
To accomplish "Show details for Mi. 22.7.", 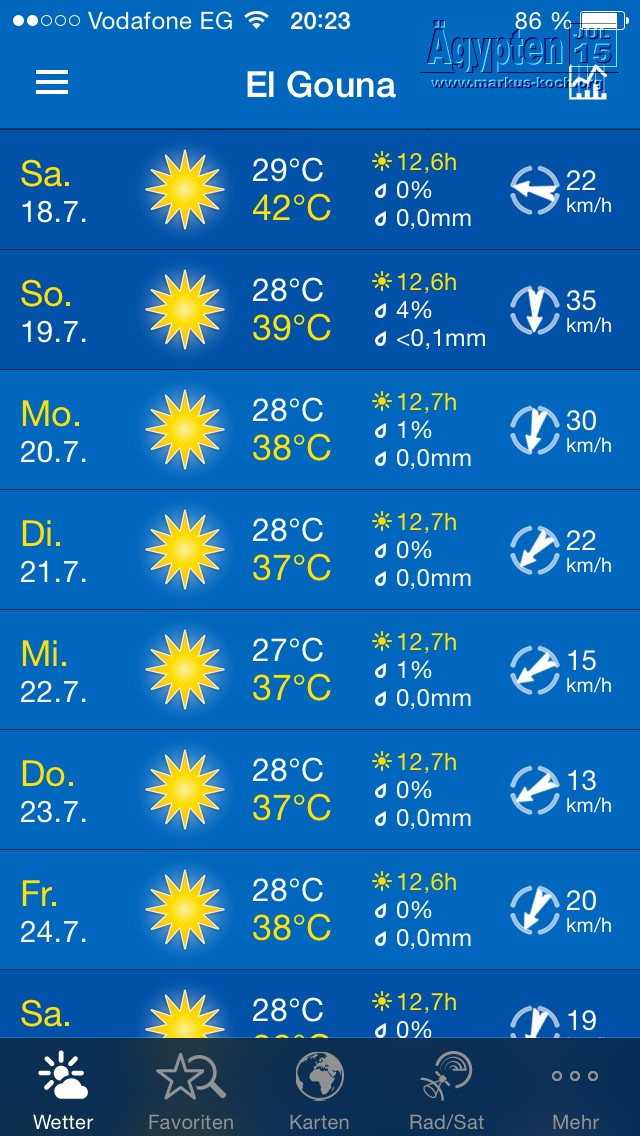I will [x=320, y=670].
